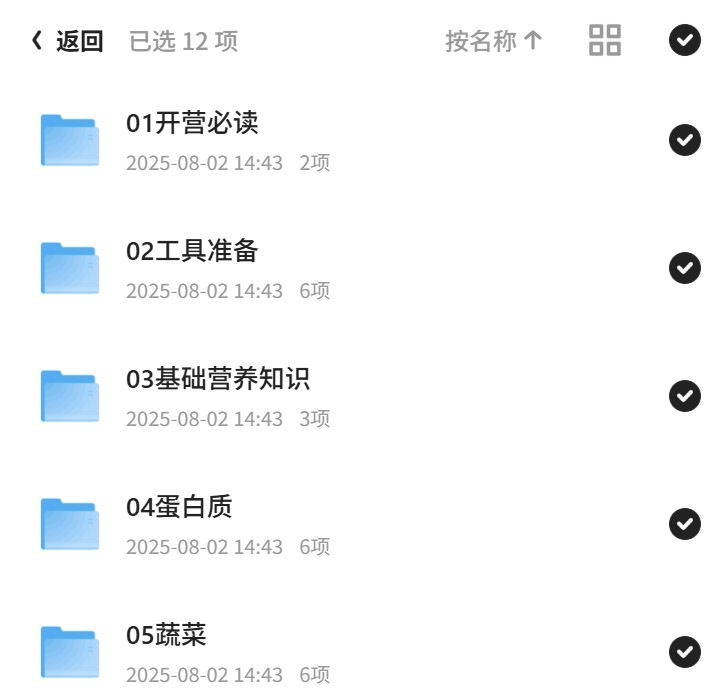Open the 03基础营养知识 folder
This screenshot has width=712, height=699.
(345, 396)
